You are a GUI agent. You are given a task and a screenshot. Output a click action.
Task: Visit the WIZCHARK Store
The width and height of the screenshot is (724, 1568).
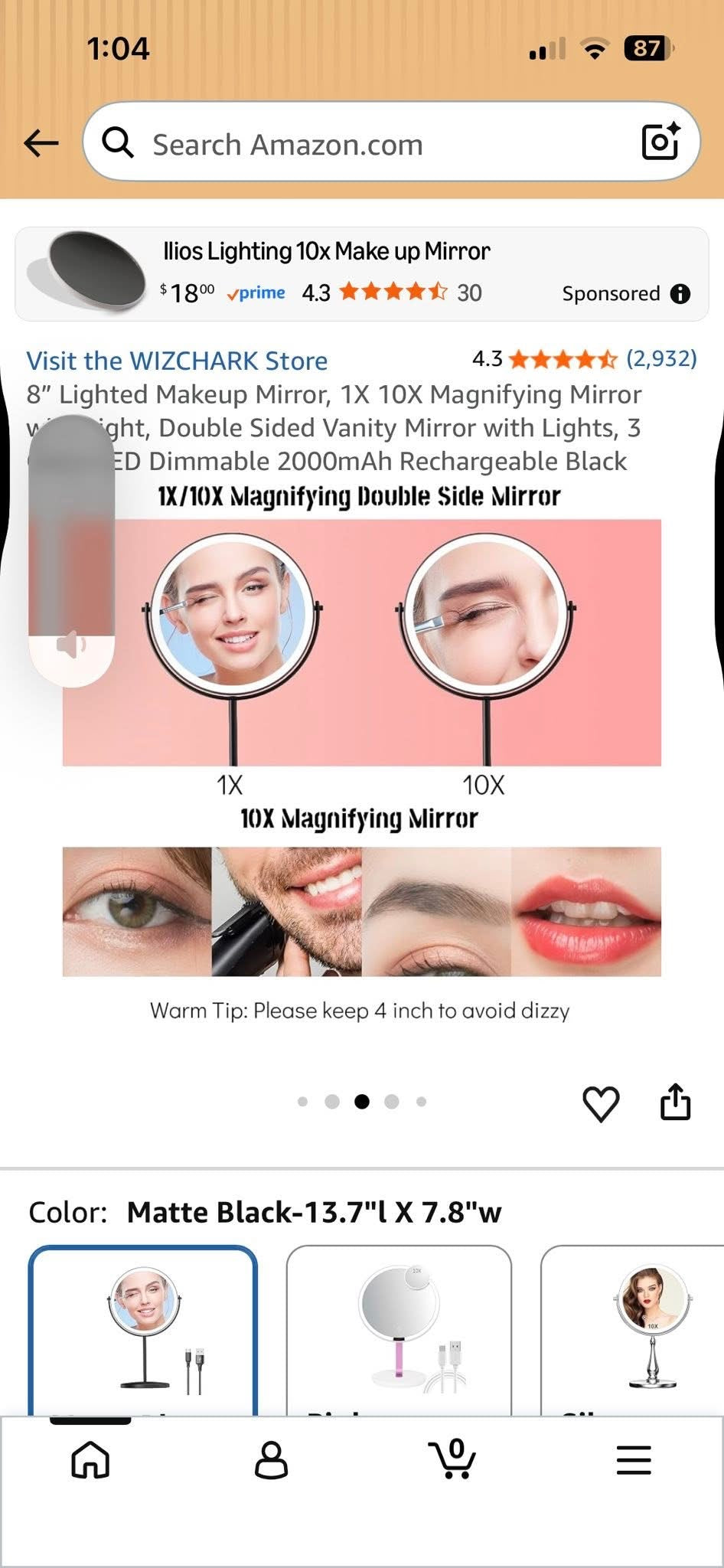point(177,361)
